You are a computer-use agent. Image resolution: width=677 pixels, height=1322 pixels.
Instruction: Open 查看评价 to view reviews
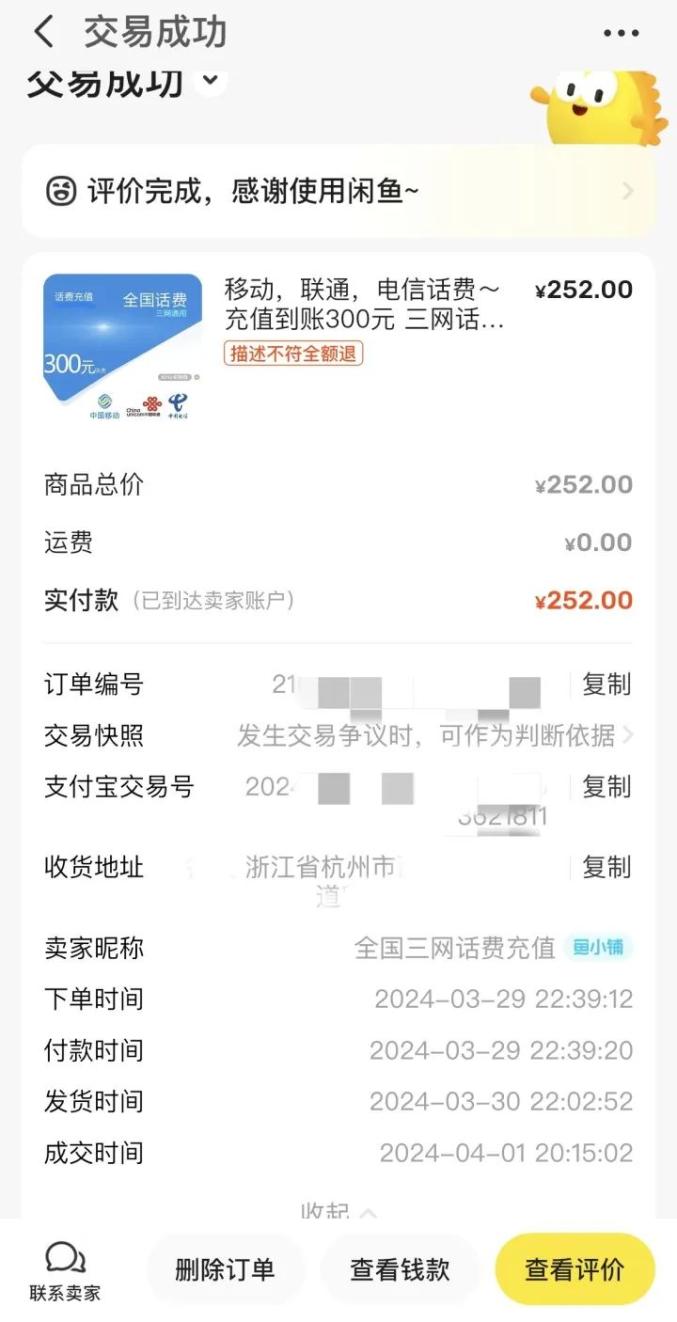tap(574, 1270)
